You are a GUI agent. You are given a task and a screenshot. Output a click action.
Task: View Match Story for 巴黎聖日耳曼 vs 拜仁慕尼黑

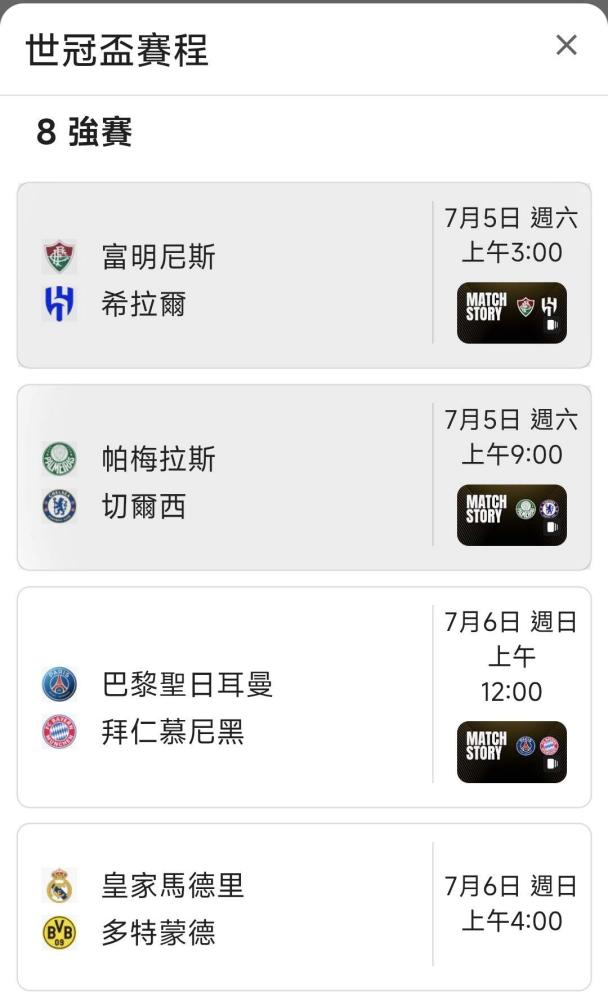click(x=512, y=752)
